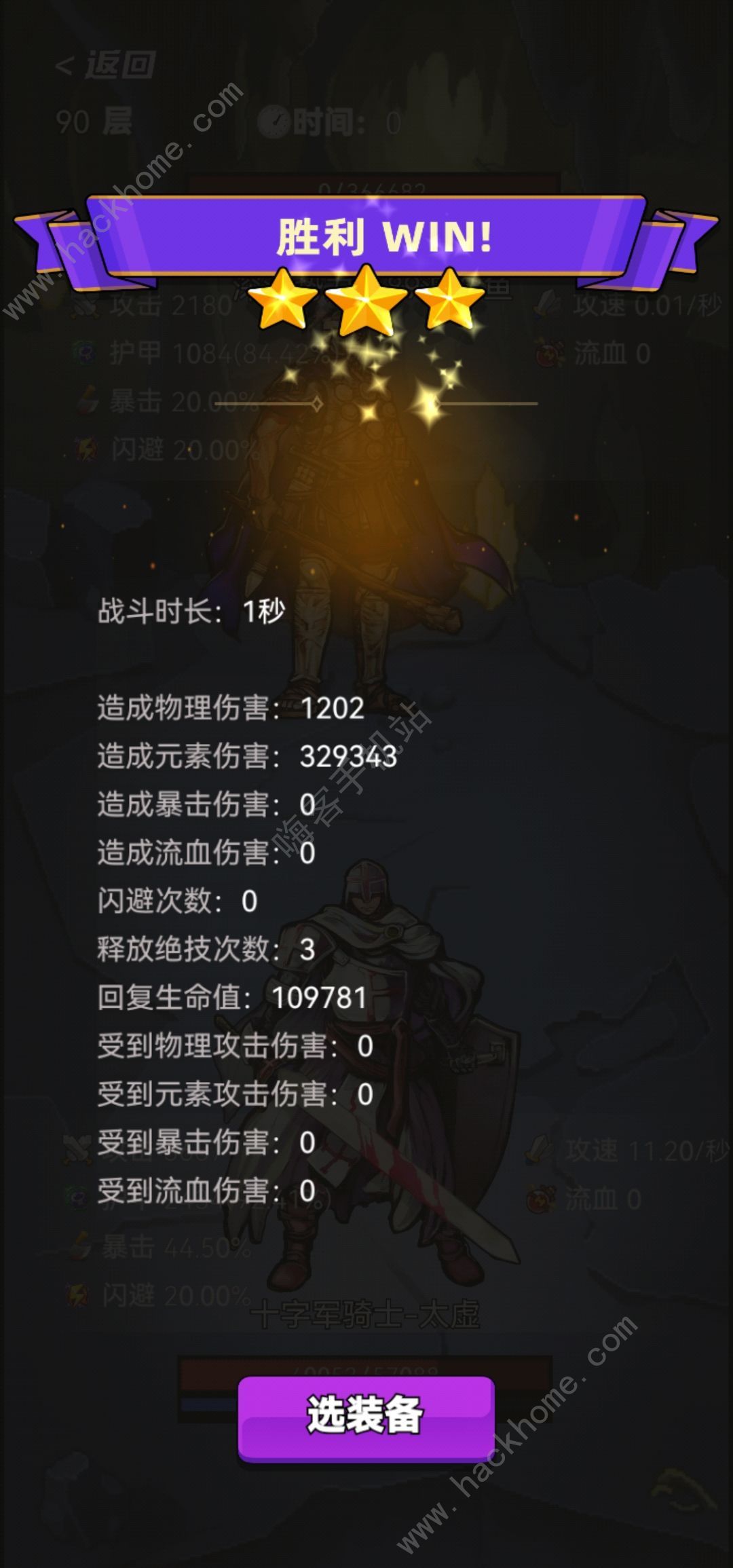Tap the 选装备 button

coord(366,1416)
